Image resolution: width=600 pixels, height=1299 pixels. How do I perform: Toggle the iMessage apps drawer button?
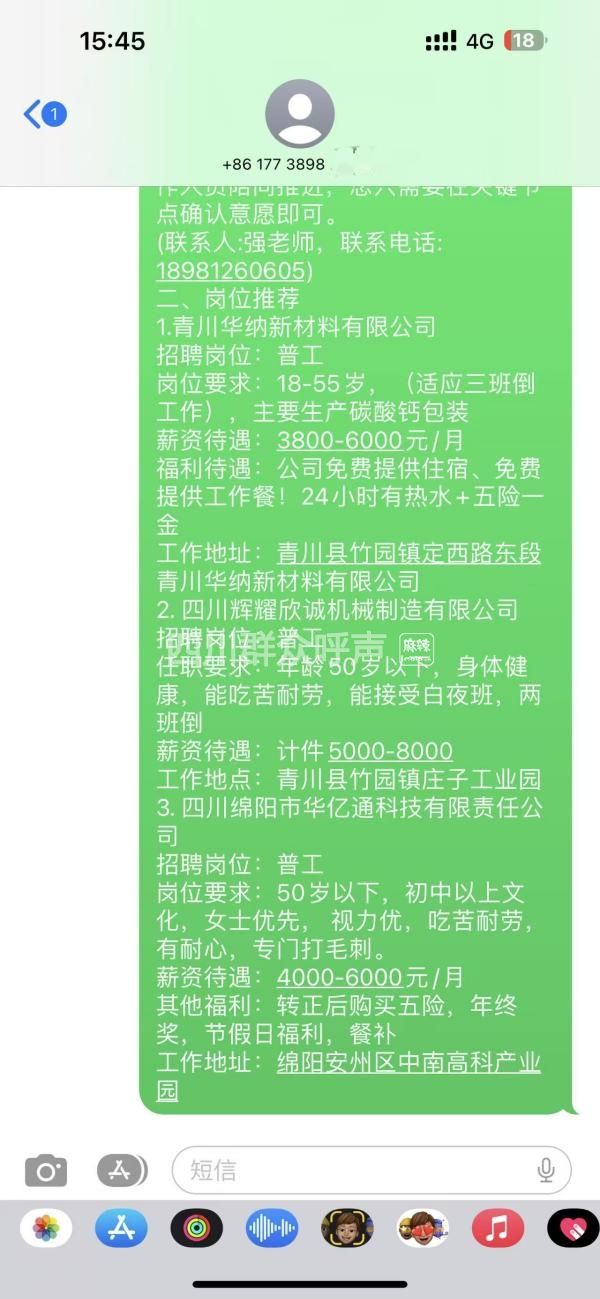[x=122, y=1170]
